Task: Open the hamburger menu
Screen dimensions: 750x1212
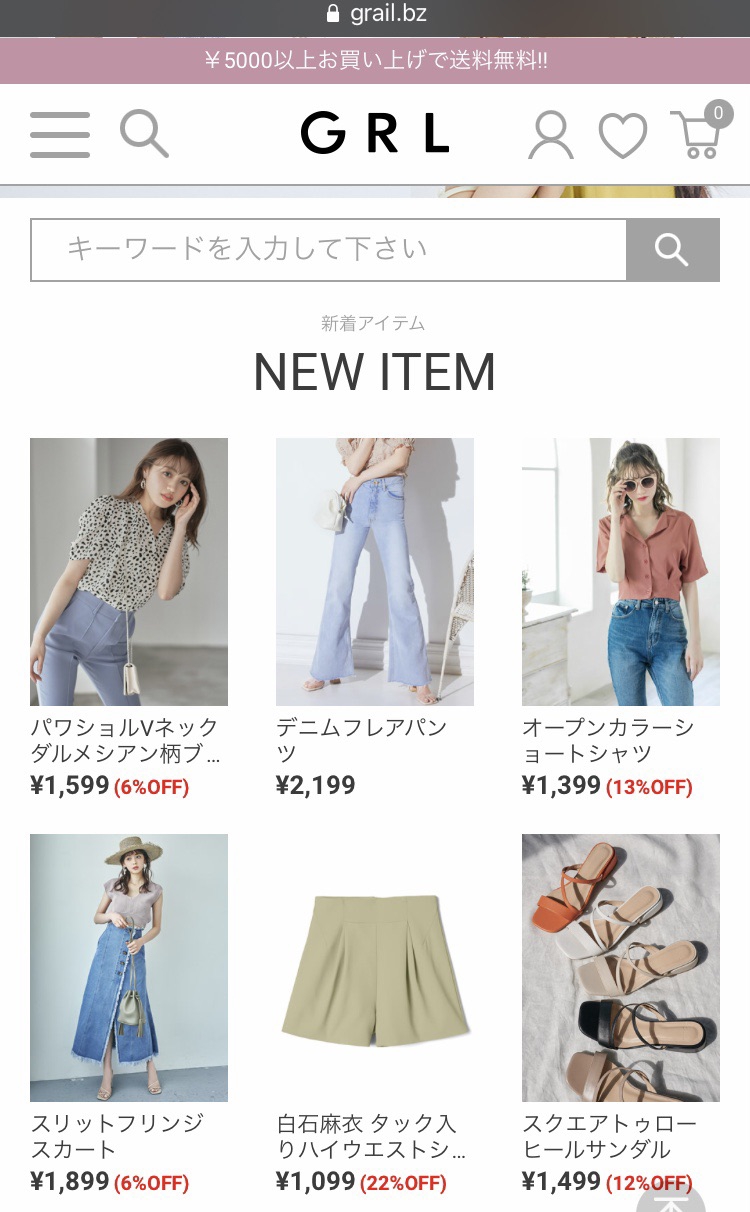Action: [x=60, y=134]
